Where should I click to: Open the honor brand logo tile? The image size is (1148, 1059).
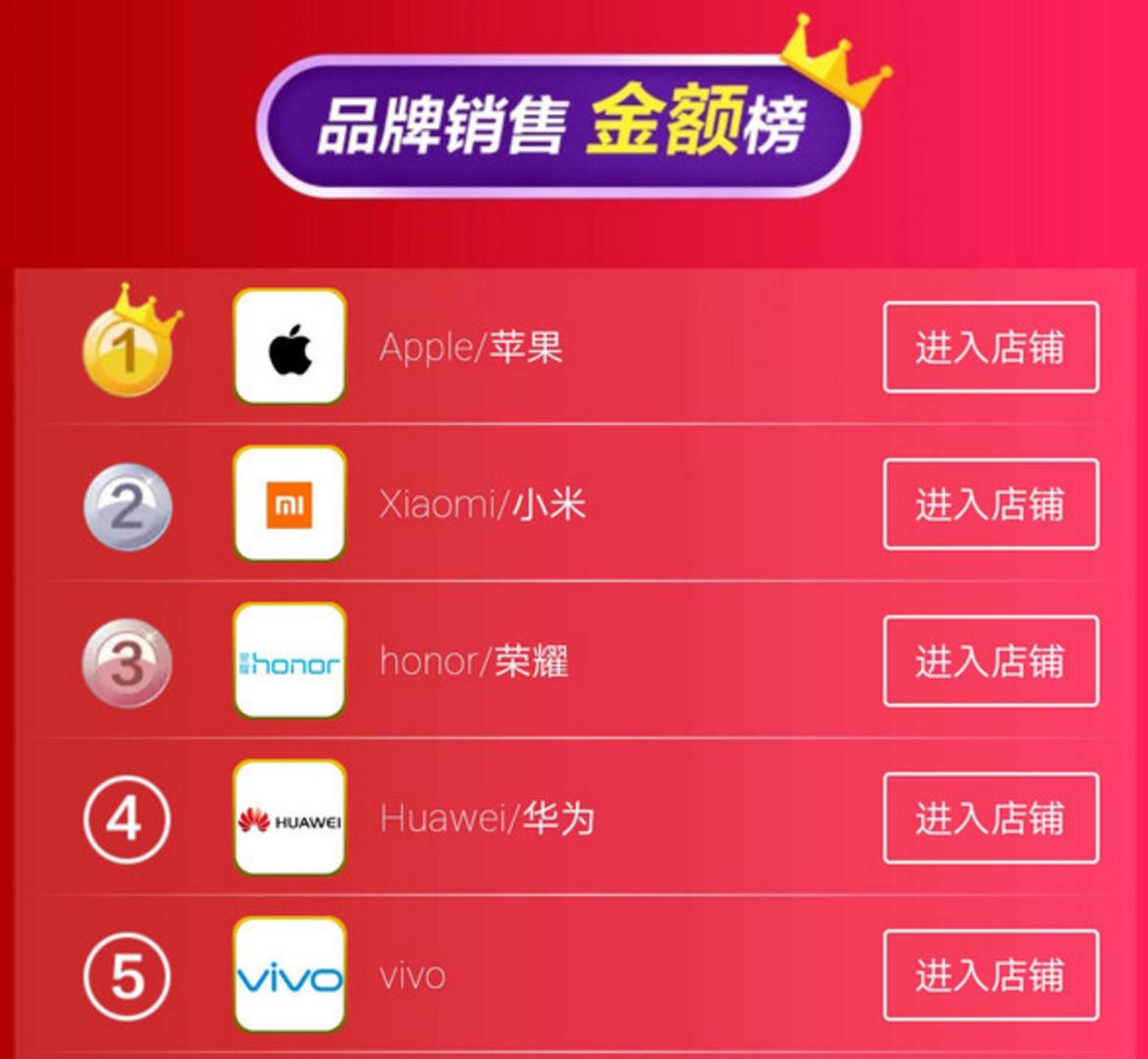pyautogui.click(x=289, y=662)
